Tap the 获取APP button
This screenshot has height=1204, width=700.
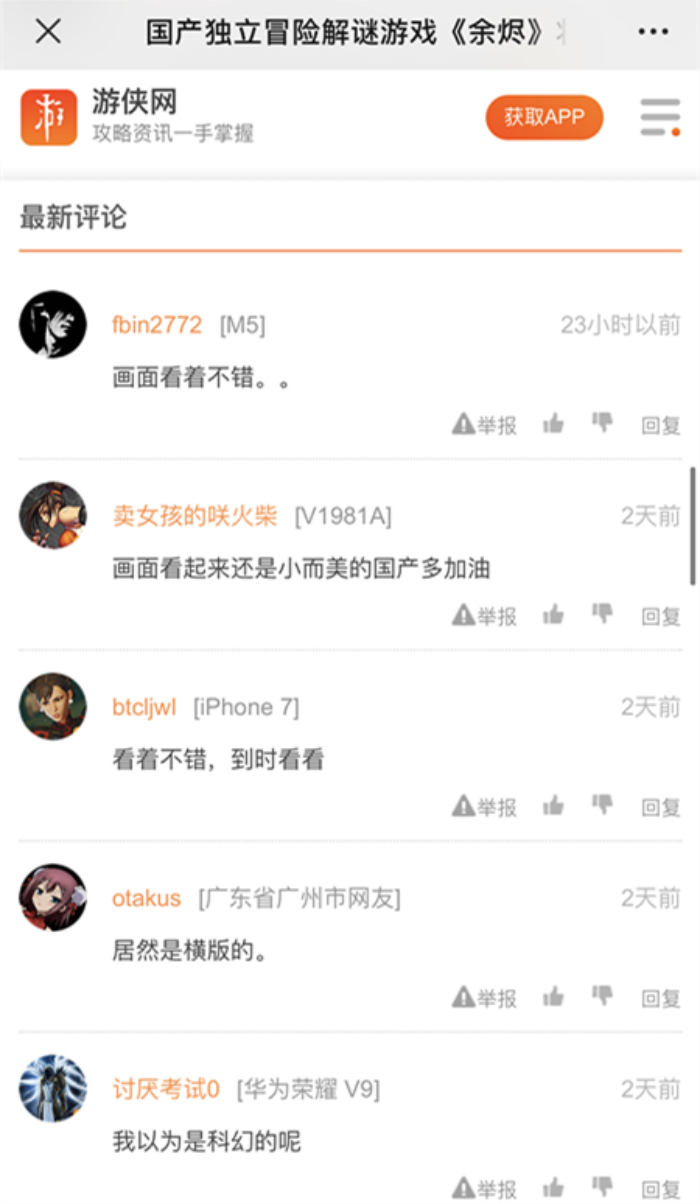click(x=544, y=117)
